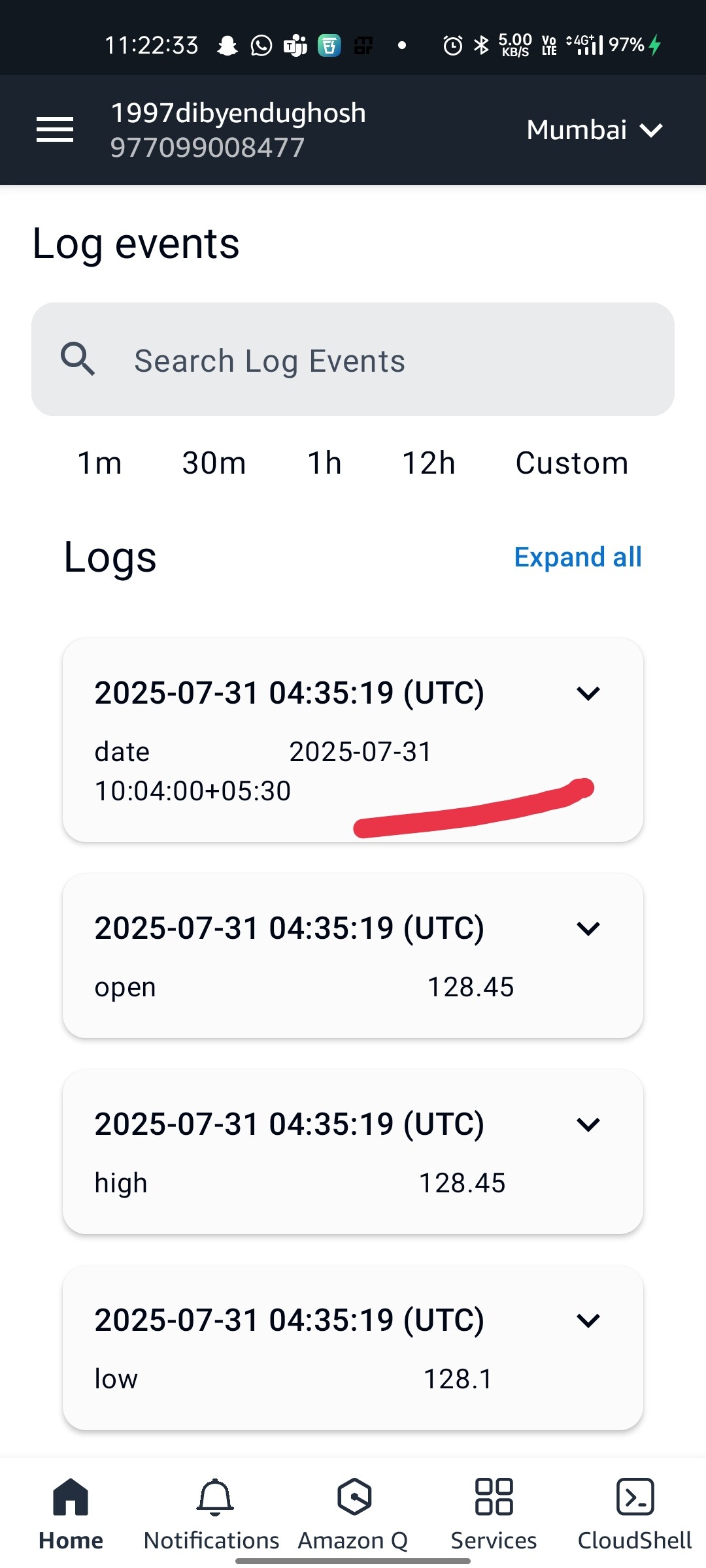Expand the open 128.45 log entry
706x1568 pixels.
pyautogui.click(x=588, y=928)
